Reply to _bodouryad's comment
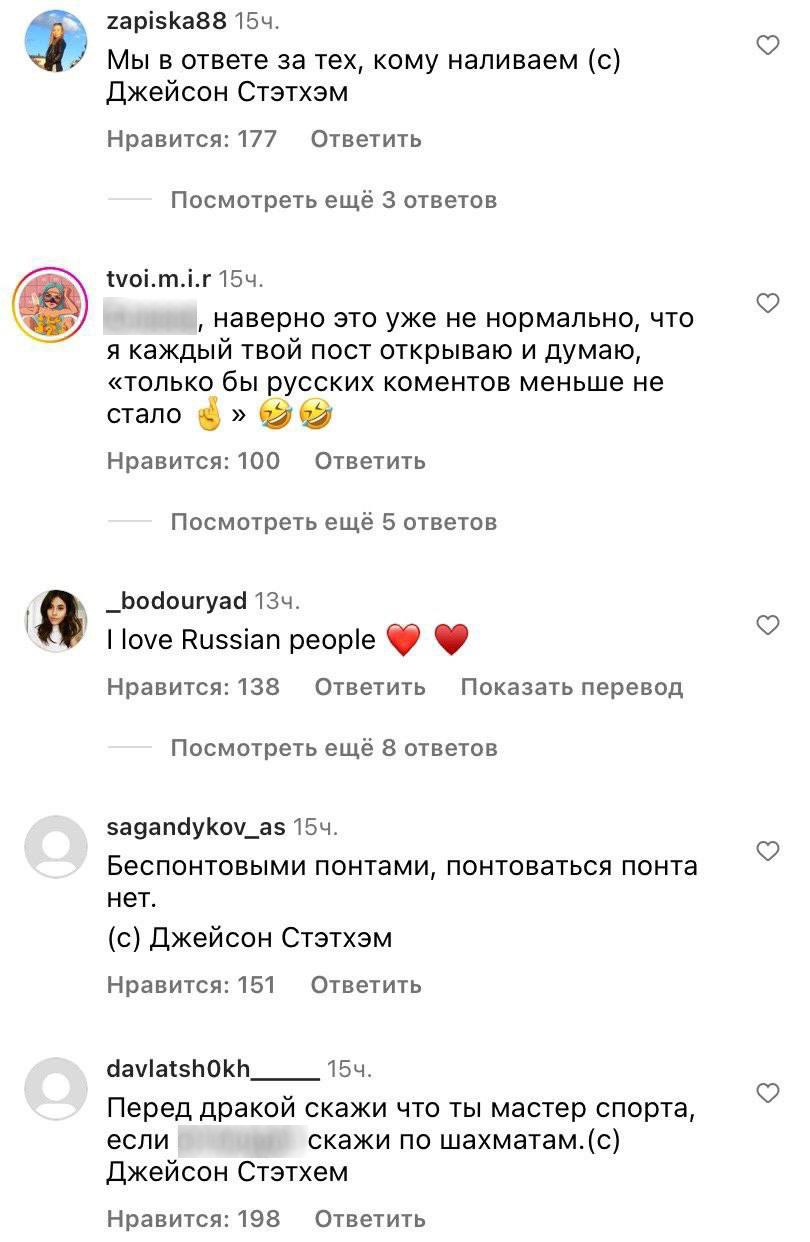The height and width of the screenshot is (1242, 810). click(369, 687)
